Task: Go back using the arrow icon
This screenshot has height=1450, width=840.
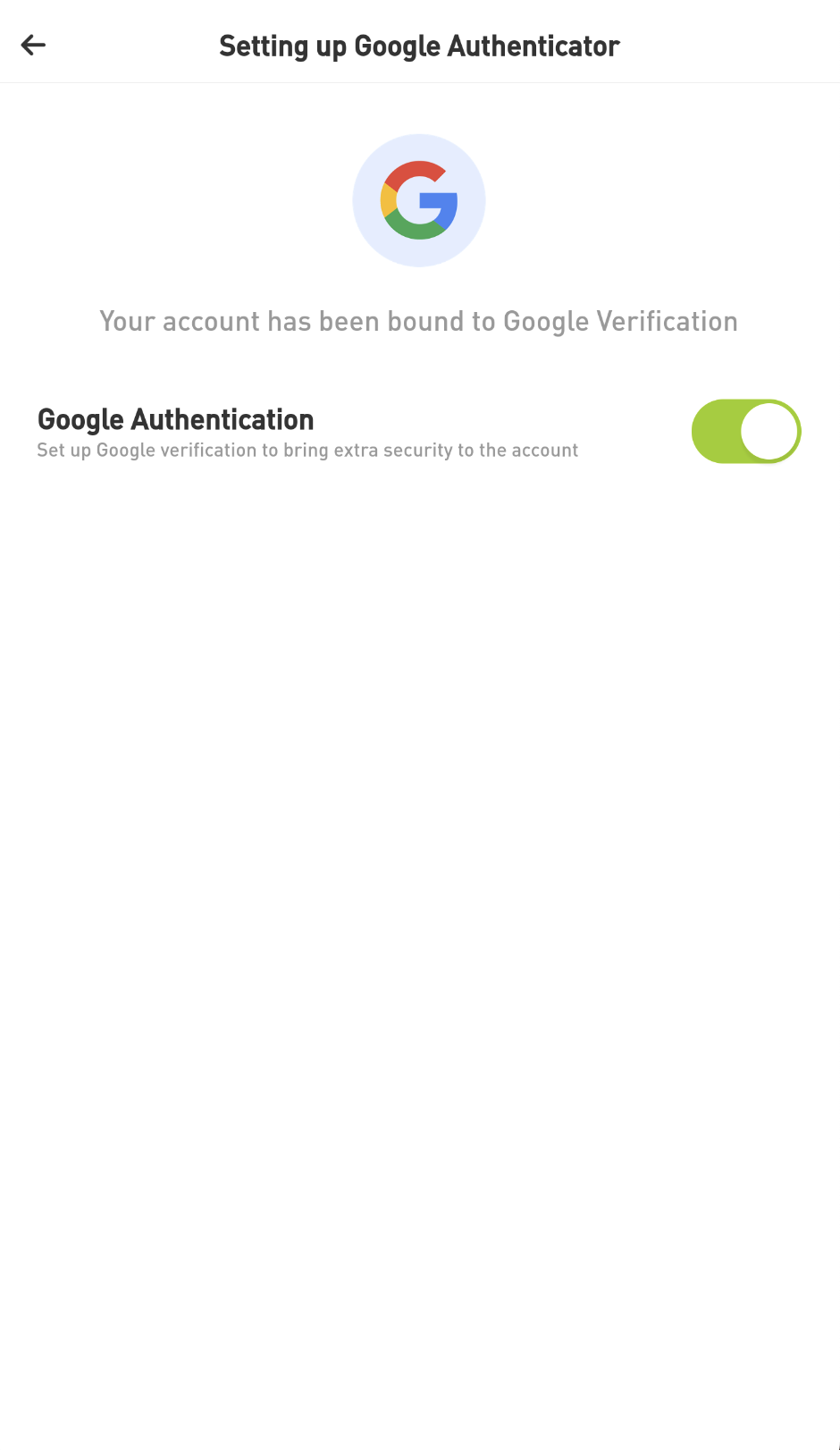Action: point(33,45)
